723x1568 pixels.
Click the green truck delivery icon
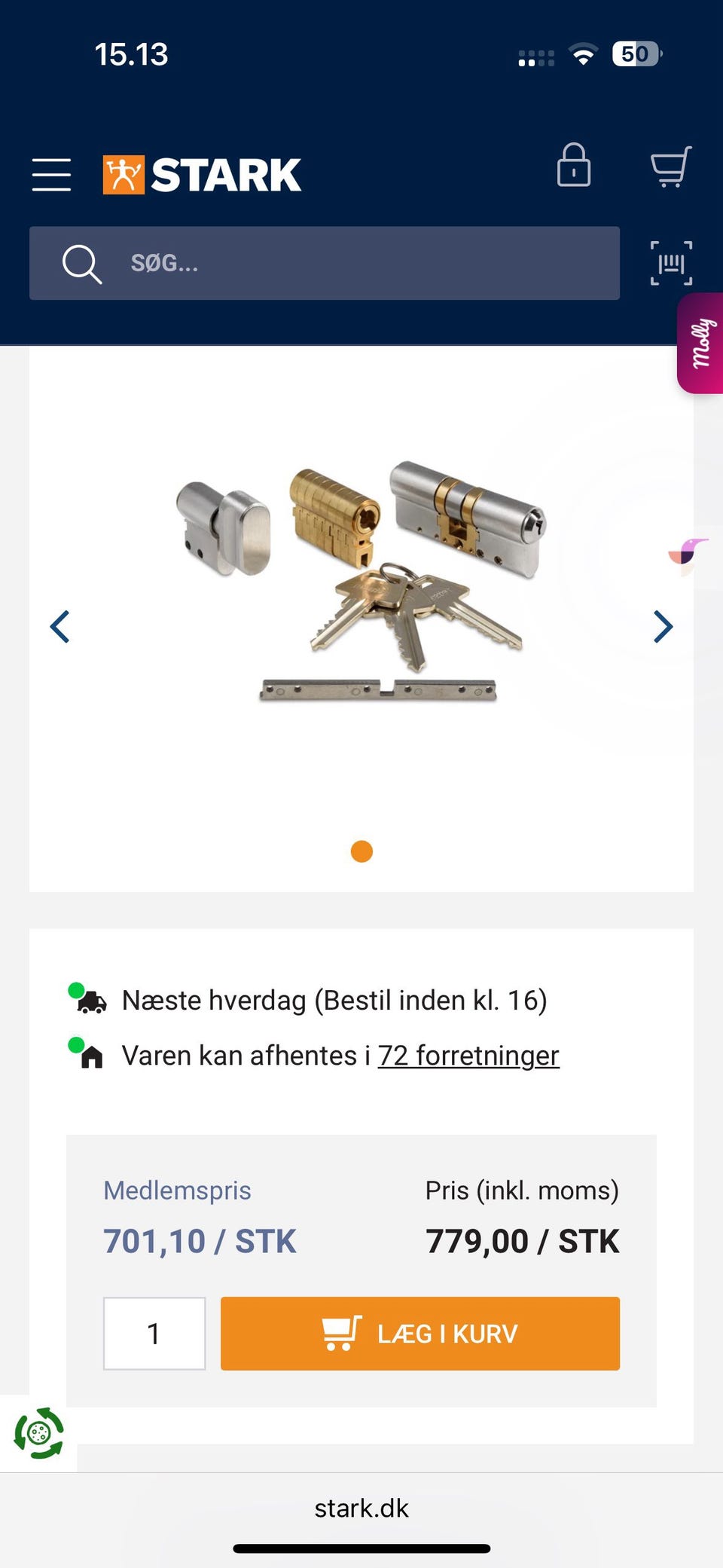pos(91,1001)
